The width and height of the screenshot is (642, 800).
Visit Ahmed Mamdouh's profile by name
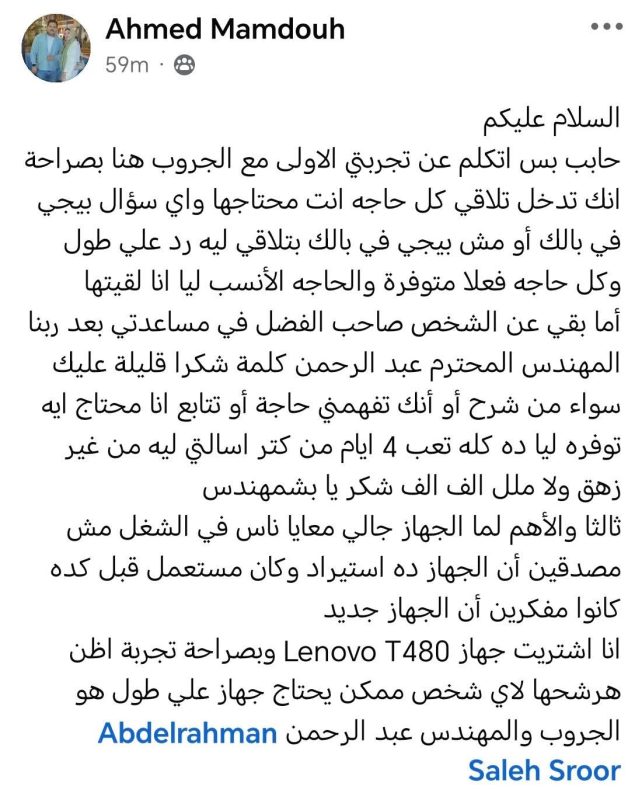(x=225, y=29)
